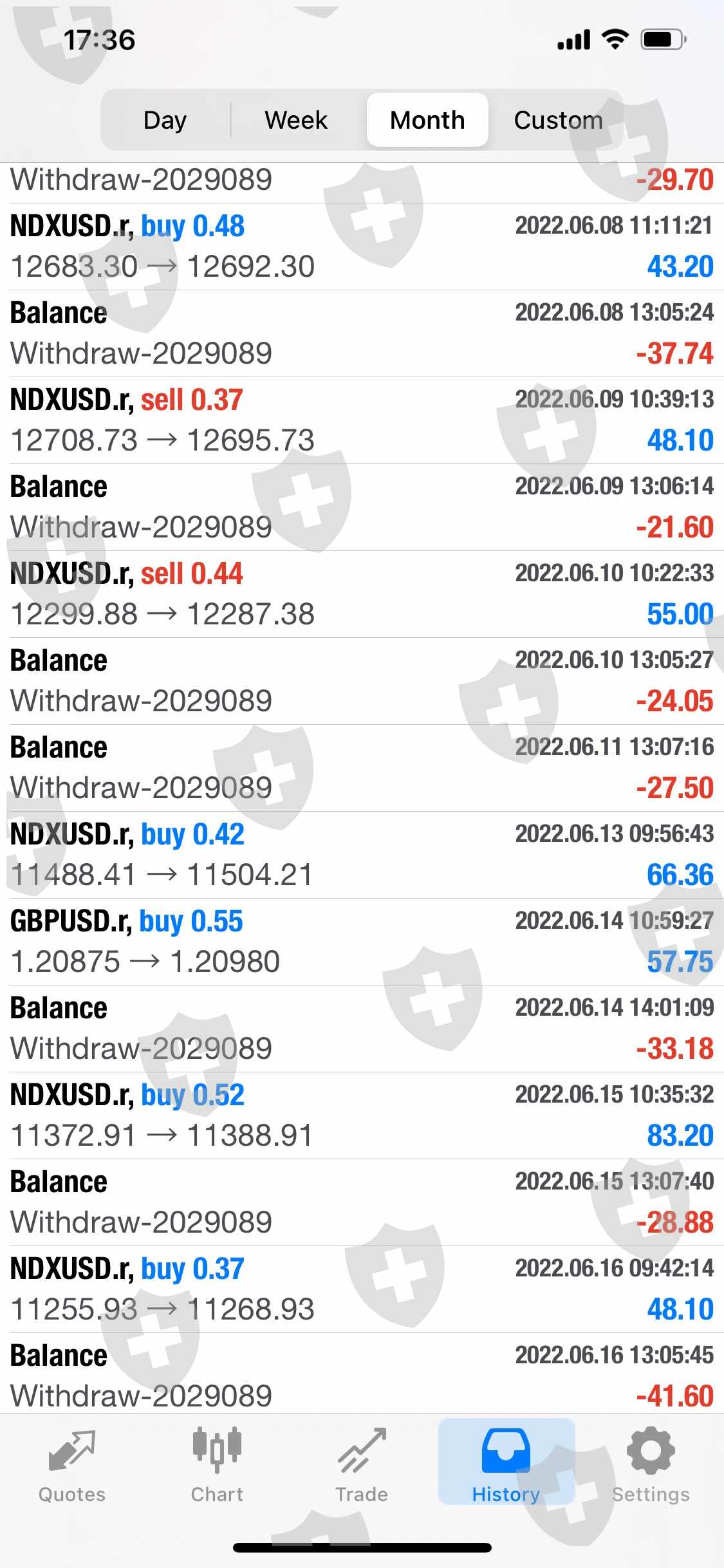The width and height of the screenshot is (724, 1568).
Task: Open the Custom period option
Action: point(558,120)
